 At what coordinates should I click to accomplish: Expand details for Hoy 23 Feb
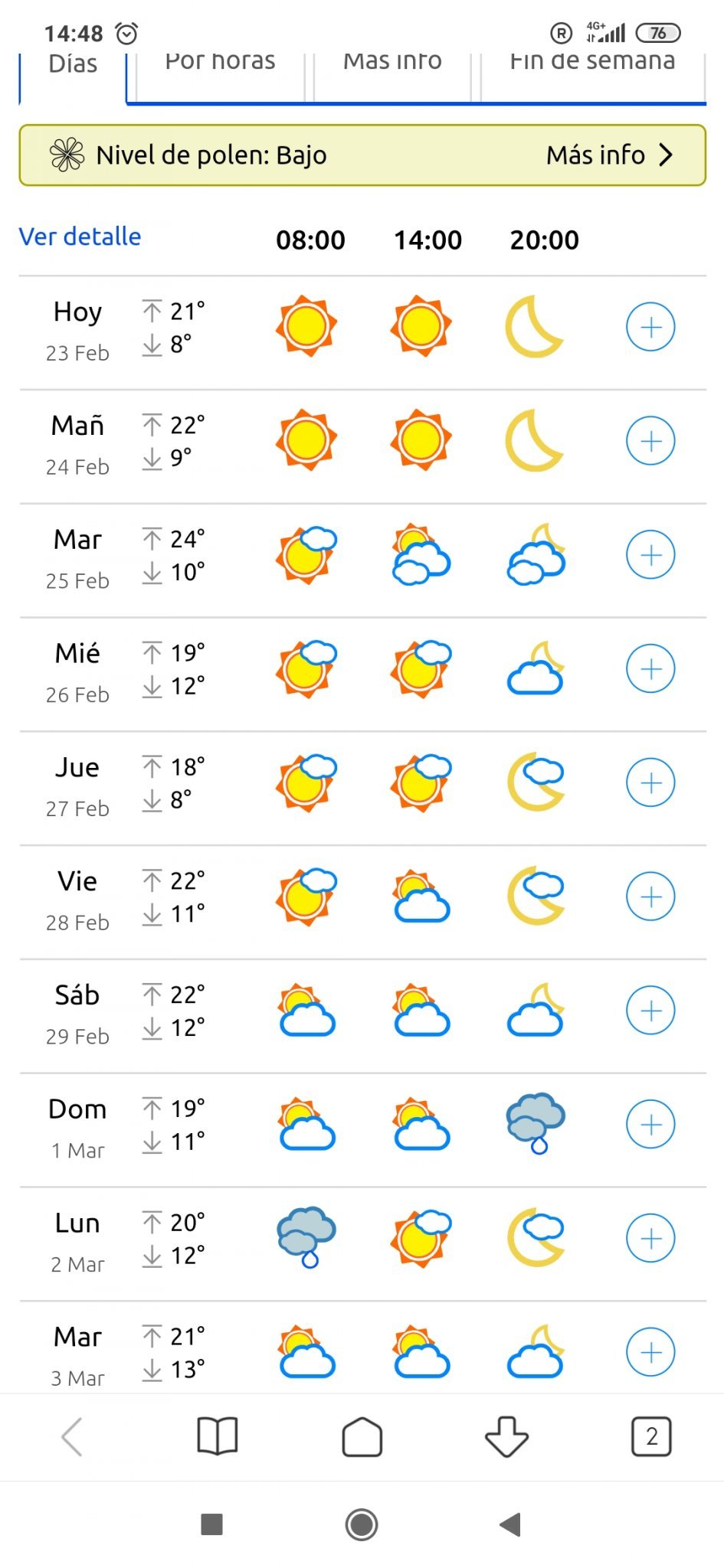(x=650, y=328)
